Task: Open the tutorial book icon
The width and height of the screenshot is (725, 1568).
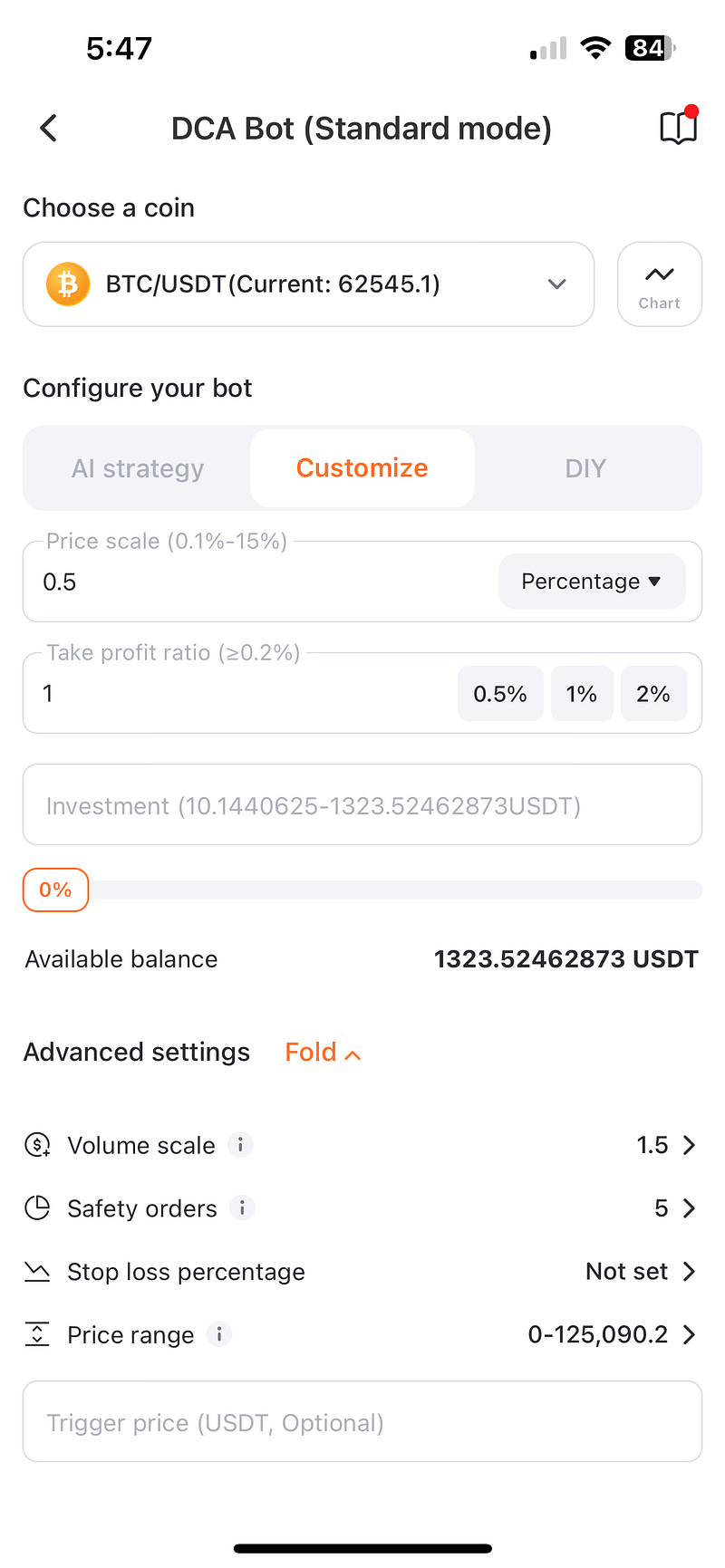Action: pyautogui.click(x=678, y=128)
